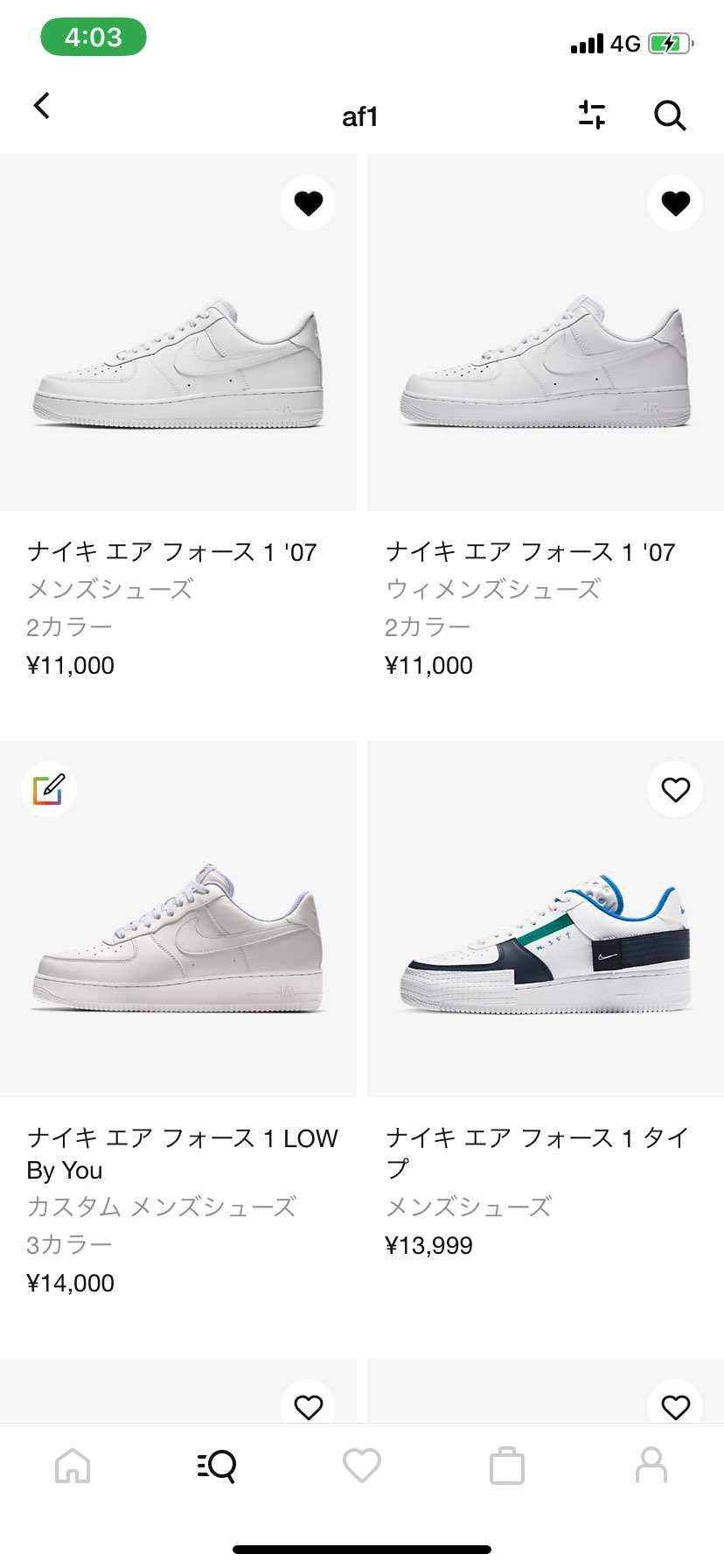This screenshot has height=1568, width=724.
Task: Open the shopping Bag icon
Action: point(507,1465)
